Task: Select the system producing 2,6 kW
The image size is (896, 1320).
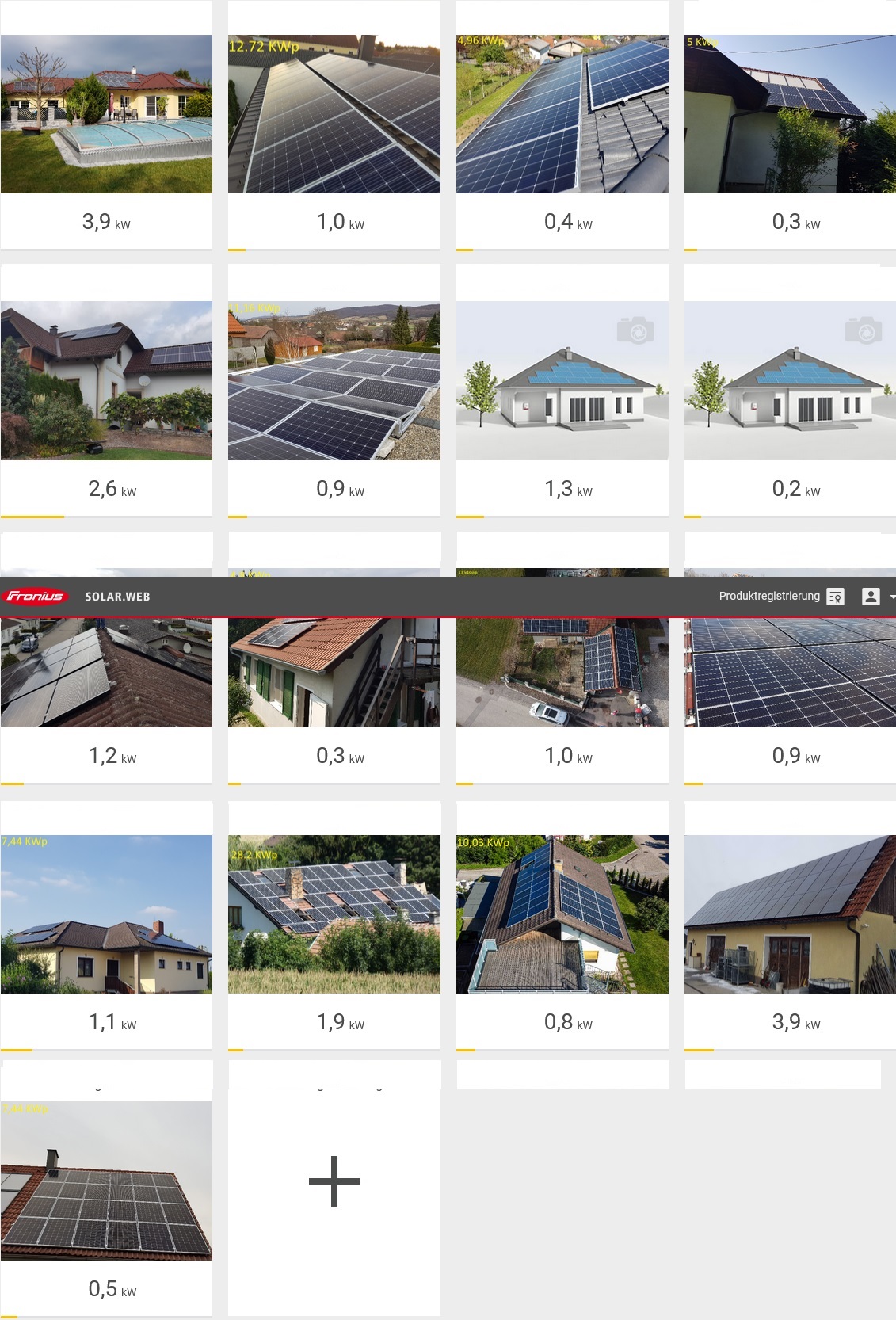Action: point(106,380)
